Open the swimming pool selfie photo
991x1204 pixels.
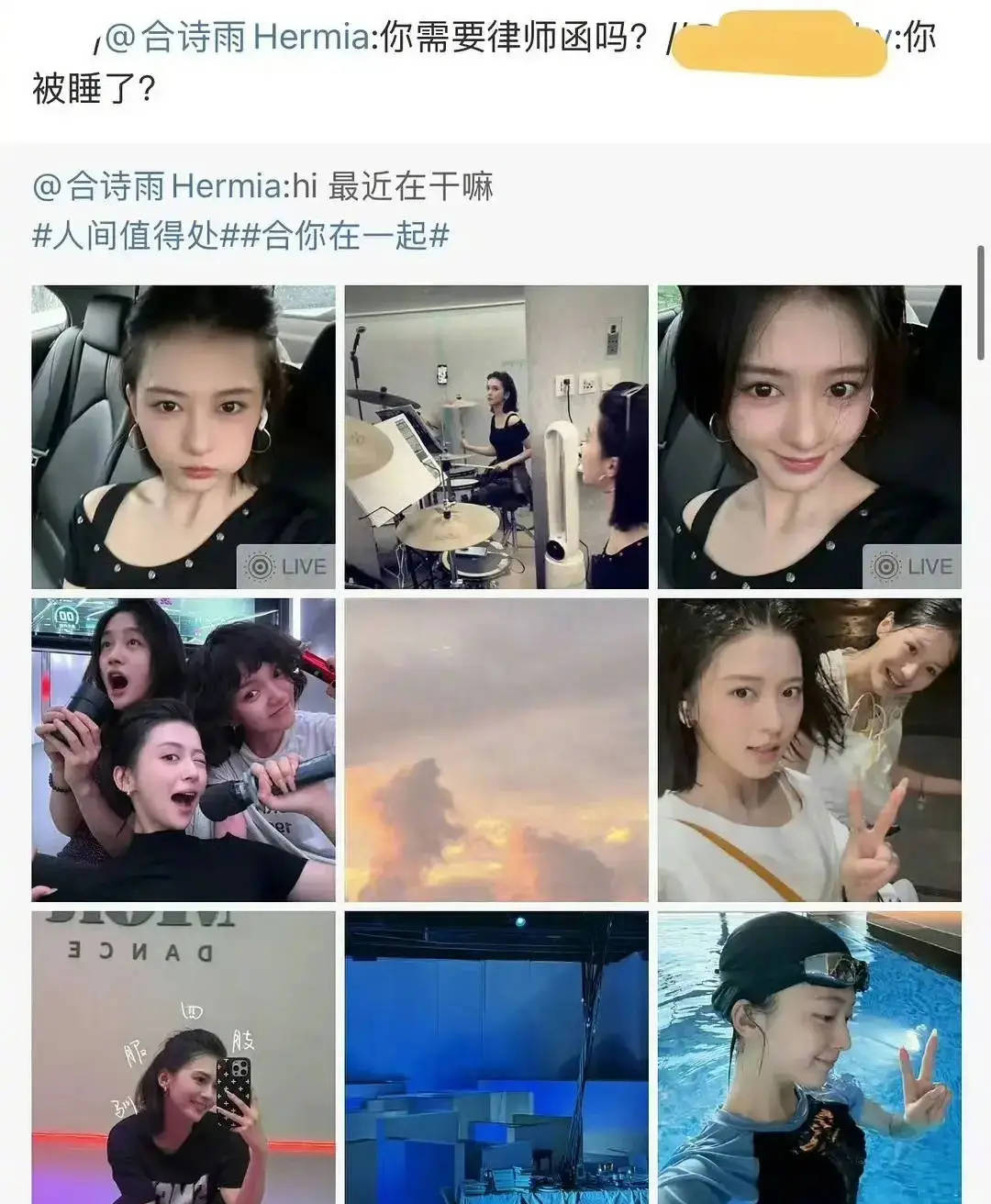(809, 1057)
